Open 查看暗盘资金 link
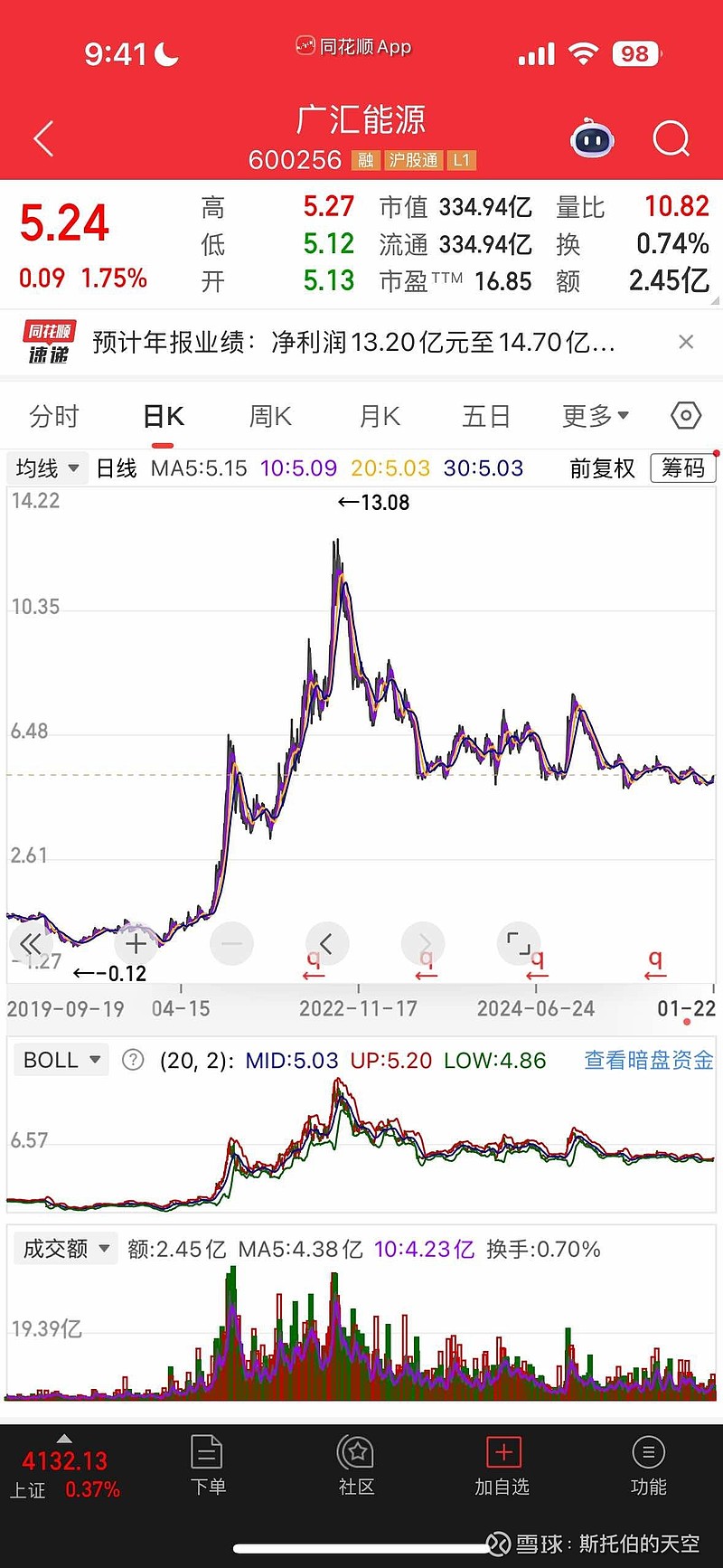This screenshot has width=723, height=1568. click(649, 1060)
